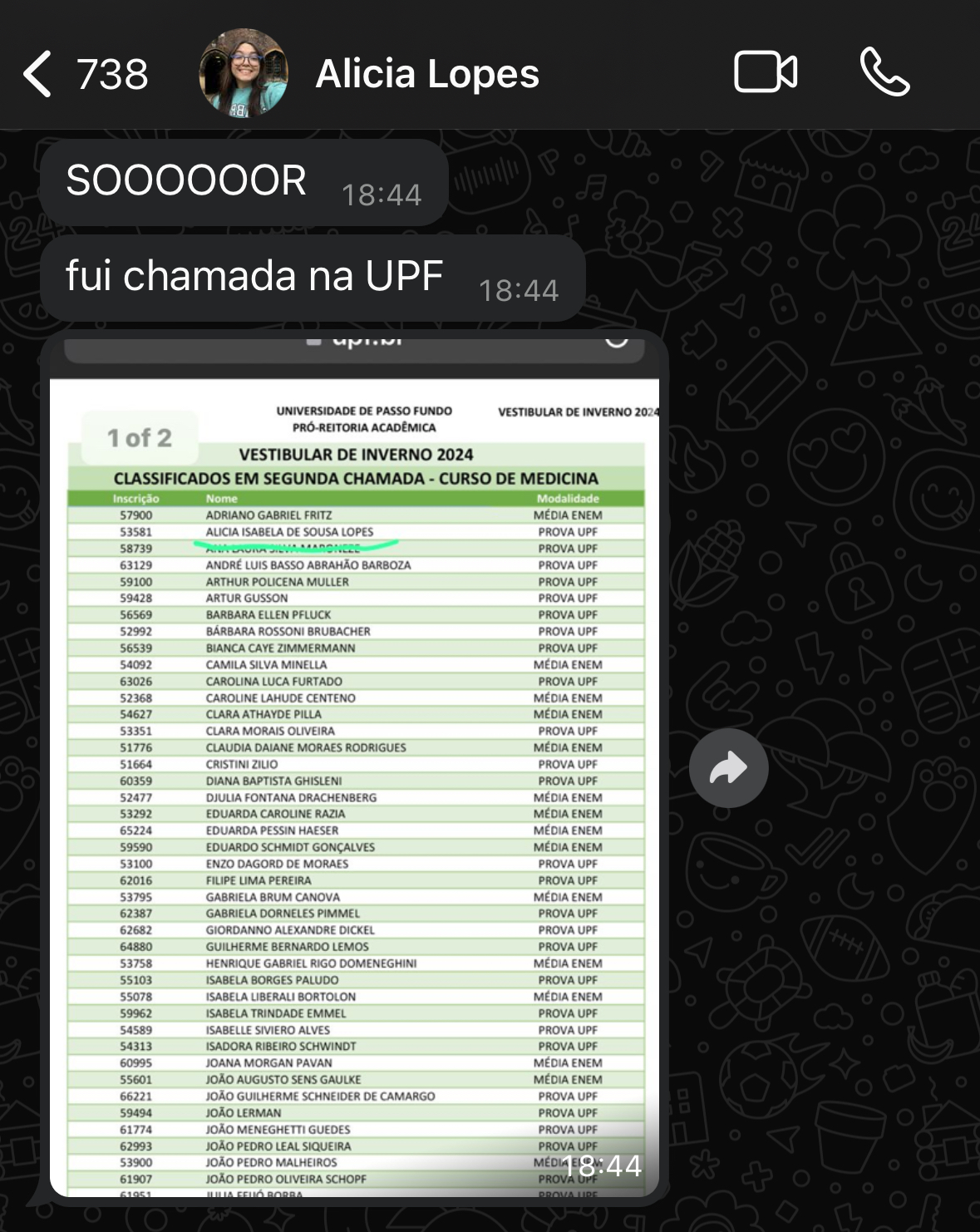Open the shared UPF list image
The width and height of the screenshot is (980, 1232).
(x=355, y=765)
